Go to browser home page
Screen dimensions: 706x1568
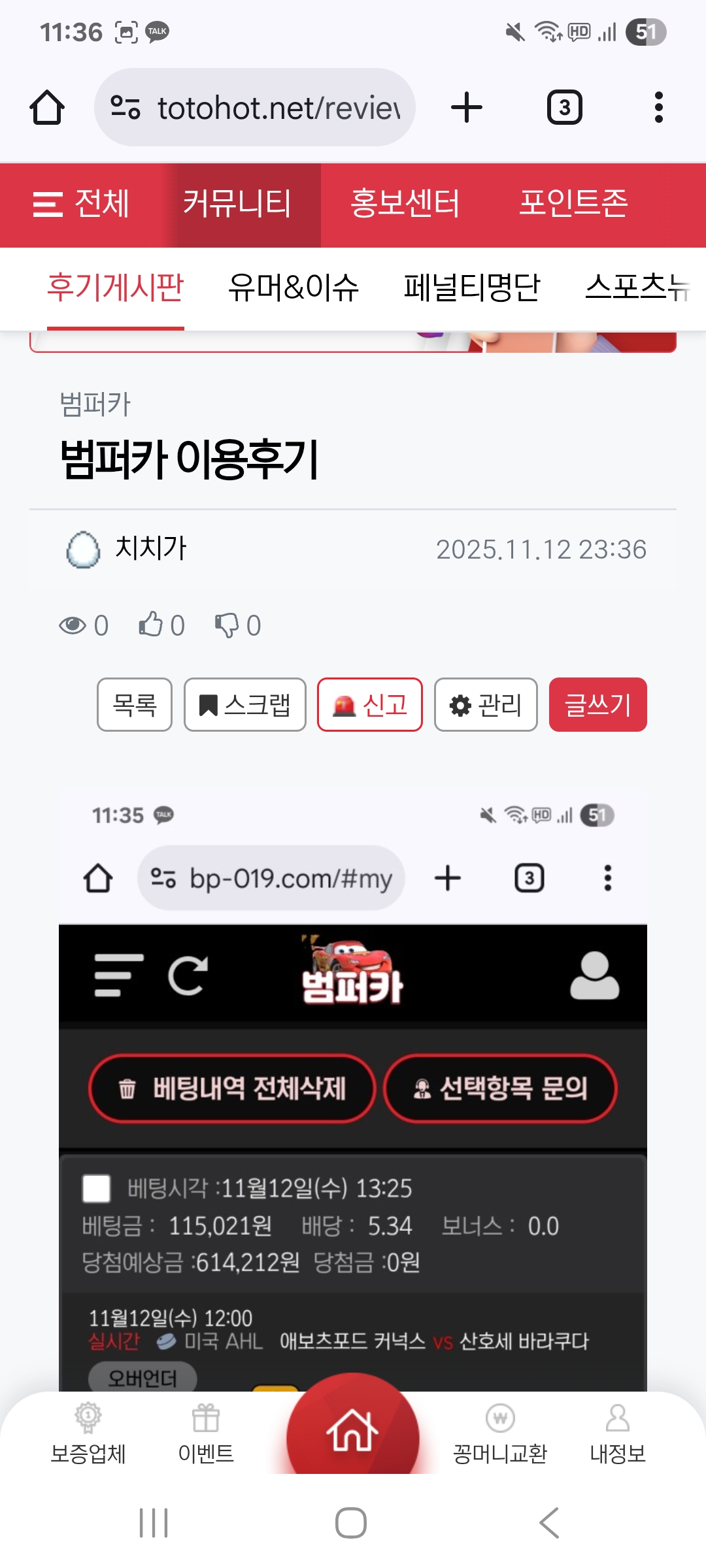coord(47,108)
